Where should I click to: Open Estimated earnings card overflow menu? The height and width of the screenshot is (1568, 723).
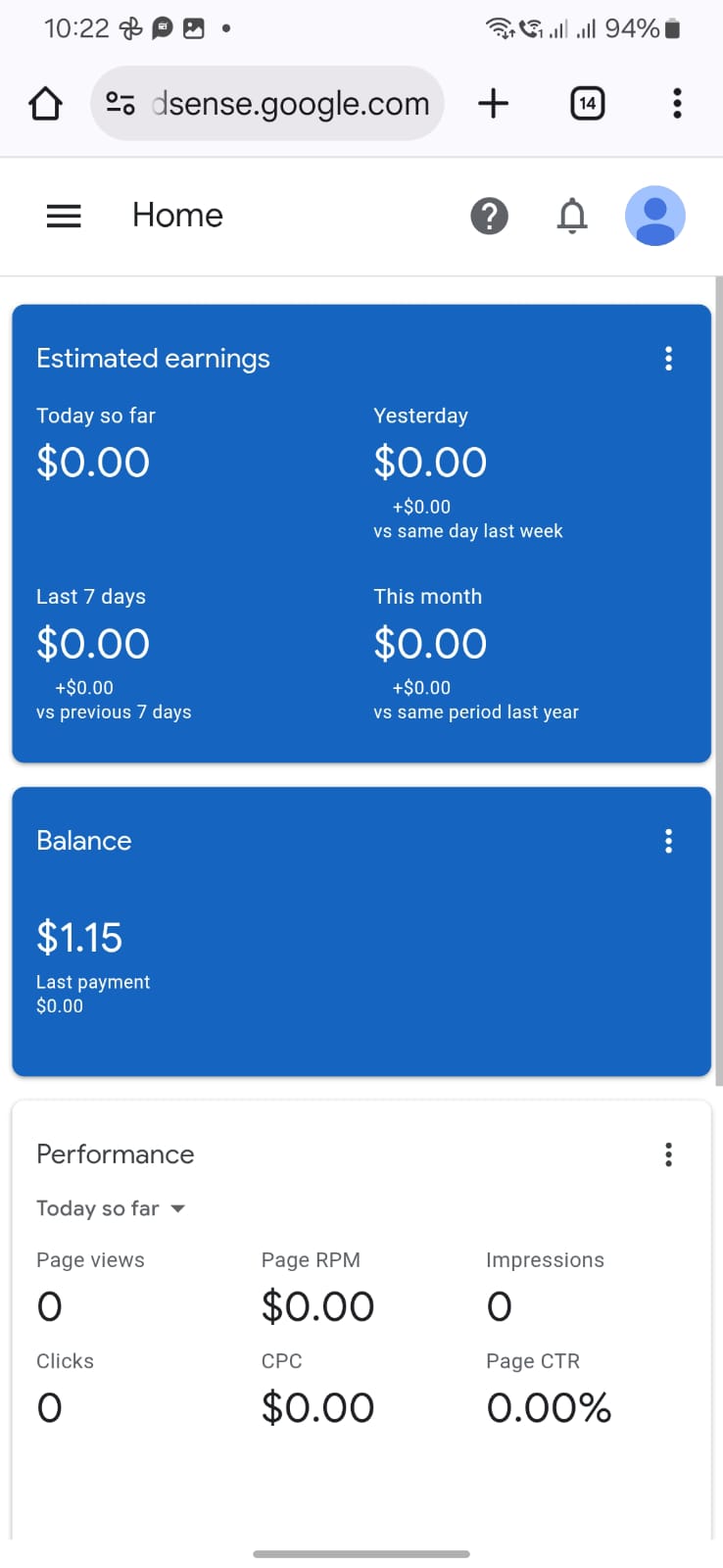tap(668, 359)
